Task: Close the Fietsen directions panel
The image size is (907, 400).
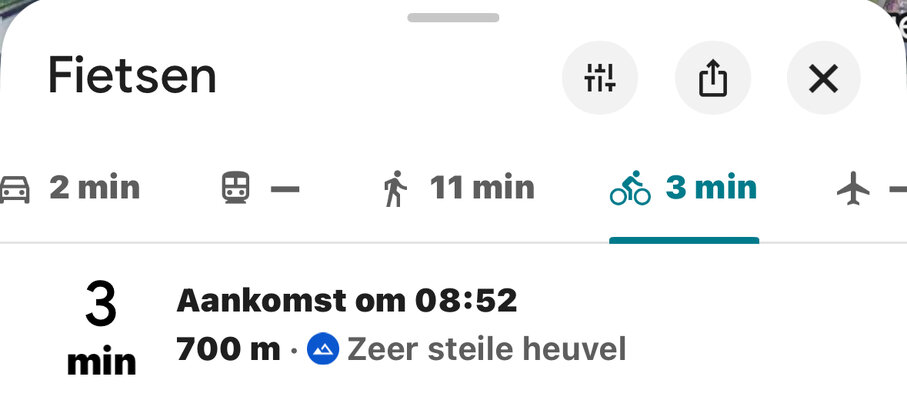Action: coord(823,77)
